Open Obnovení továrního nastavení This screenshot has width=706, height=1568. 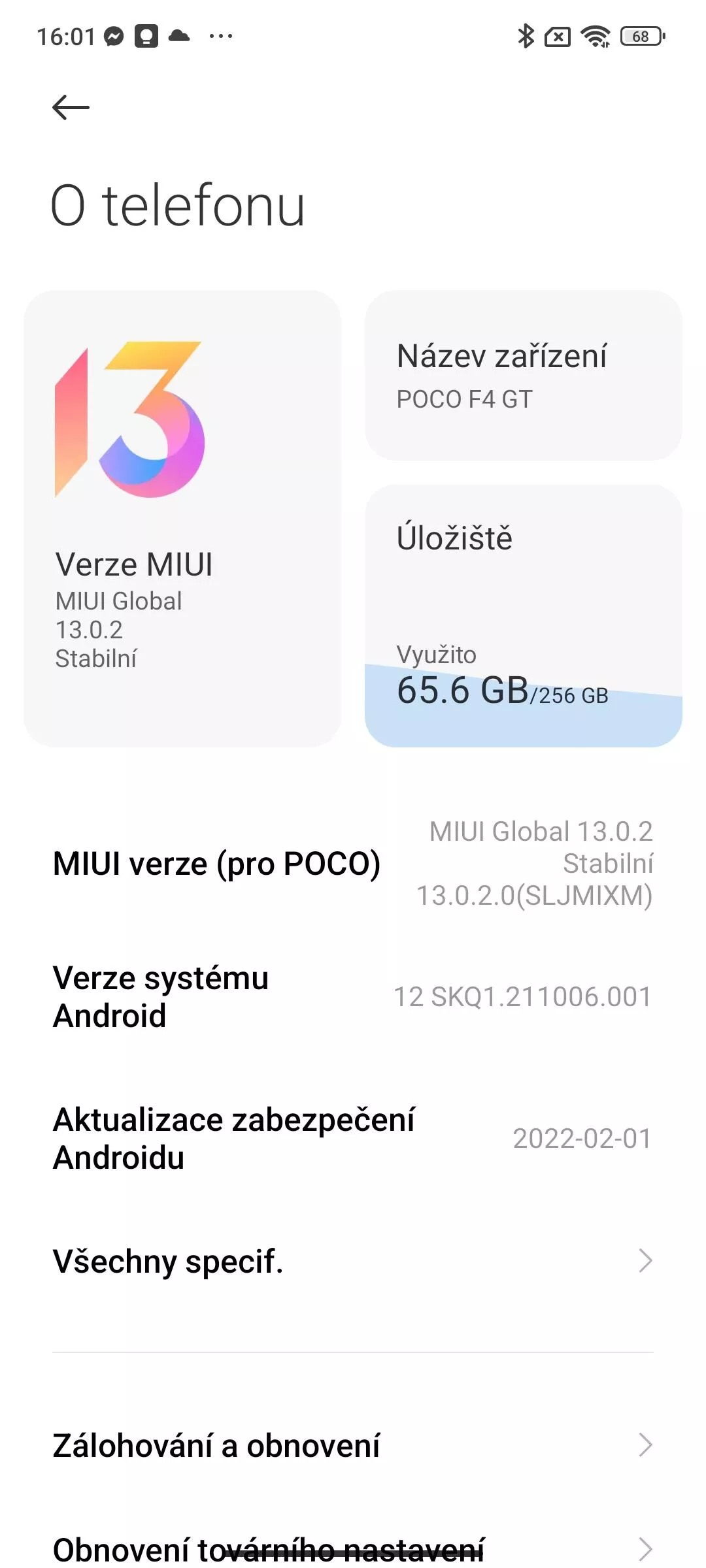(353, 1547)
